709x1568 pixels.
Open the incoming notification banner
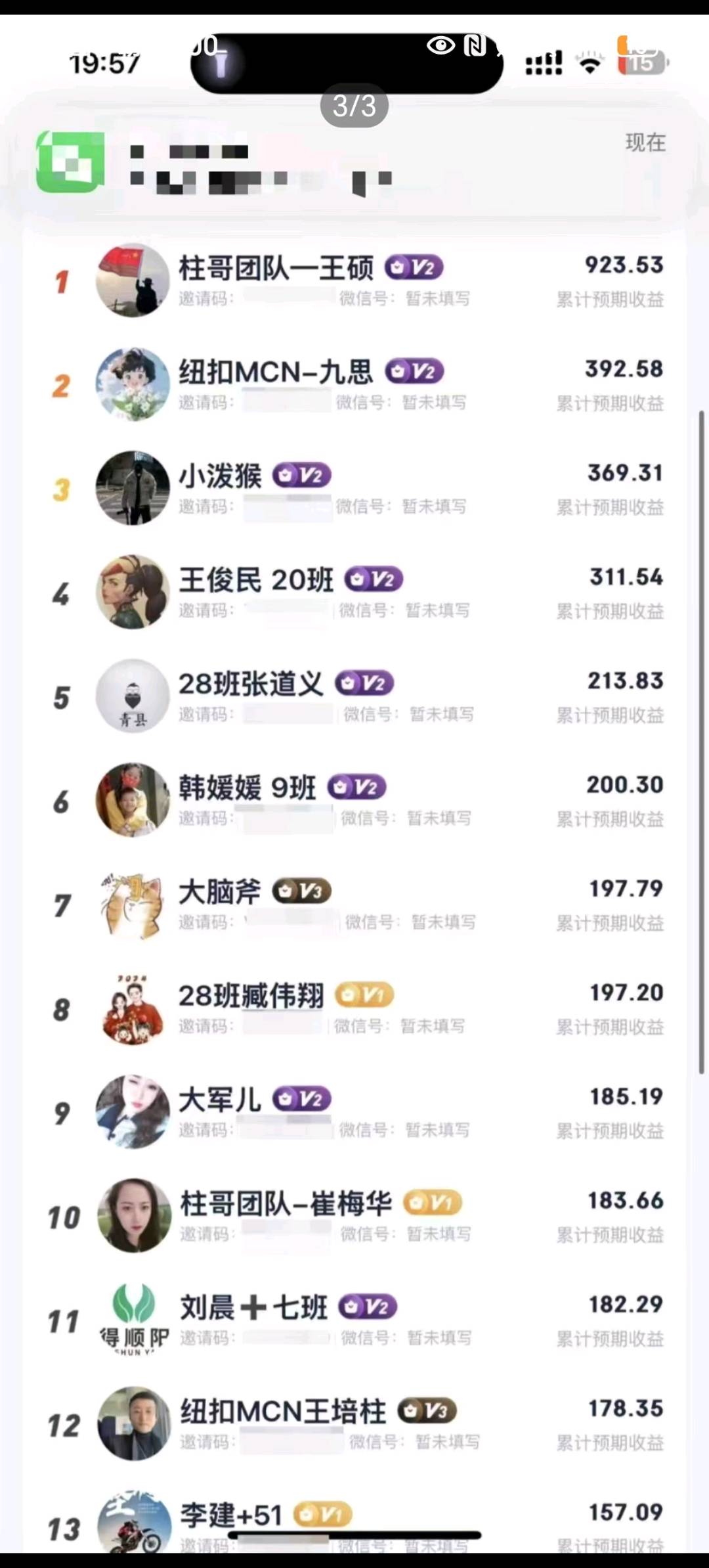(x=354, y=161)
